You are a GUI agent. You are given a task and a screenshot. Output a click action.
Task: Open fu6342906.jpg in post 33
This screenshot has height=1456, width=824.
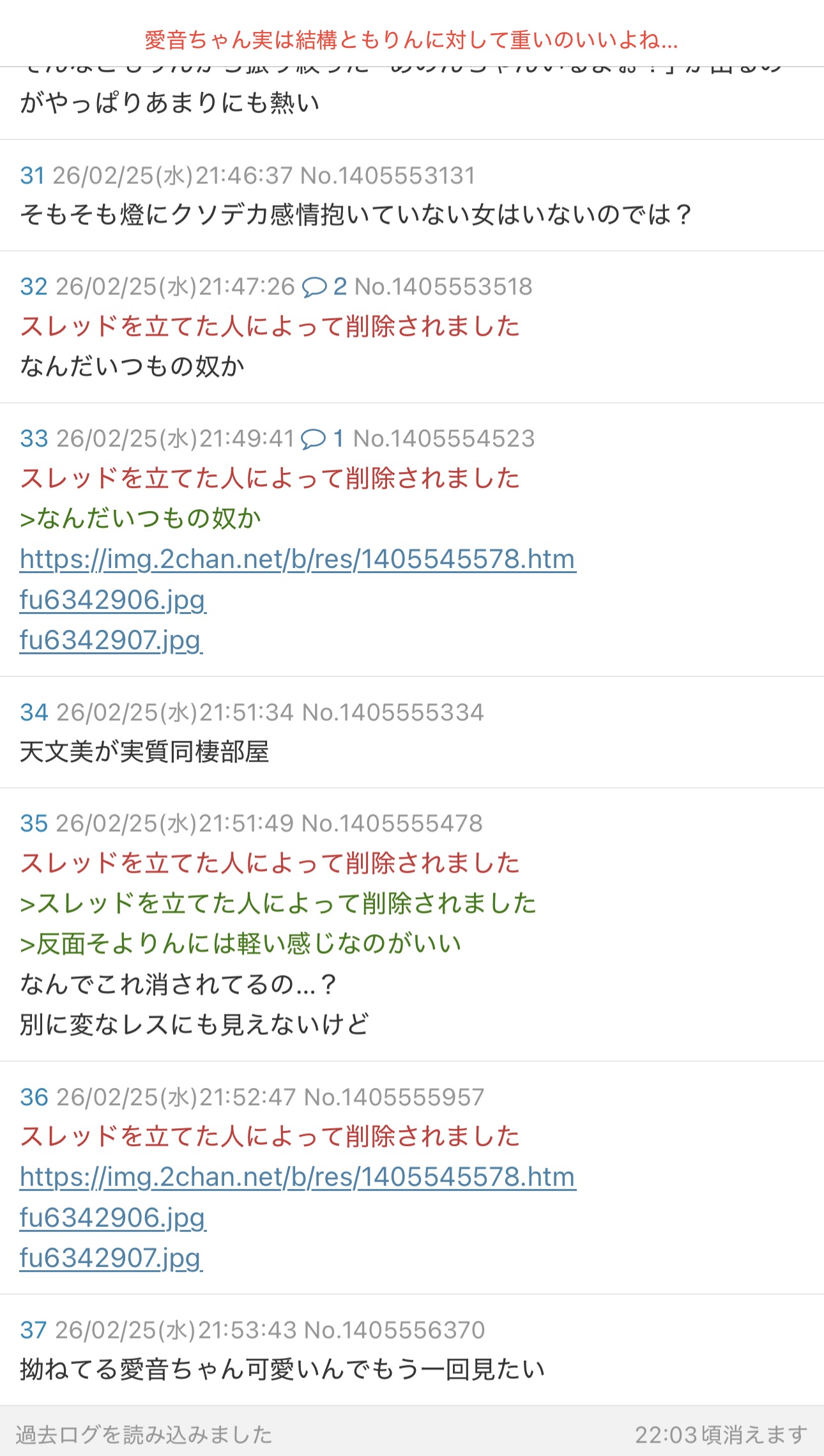112,601
